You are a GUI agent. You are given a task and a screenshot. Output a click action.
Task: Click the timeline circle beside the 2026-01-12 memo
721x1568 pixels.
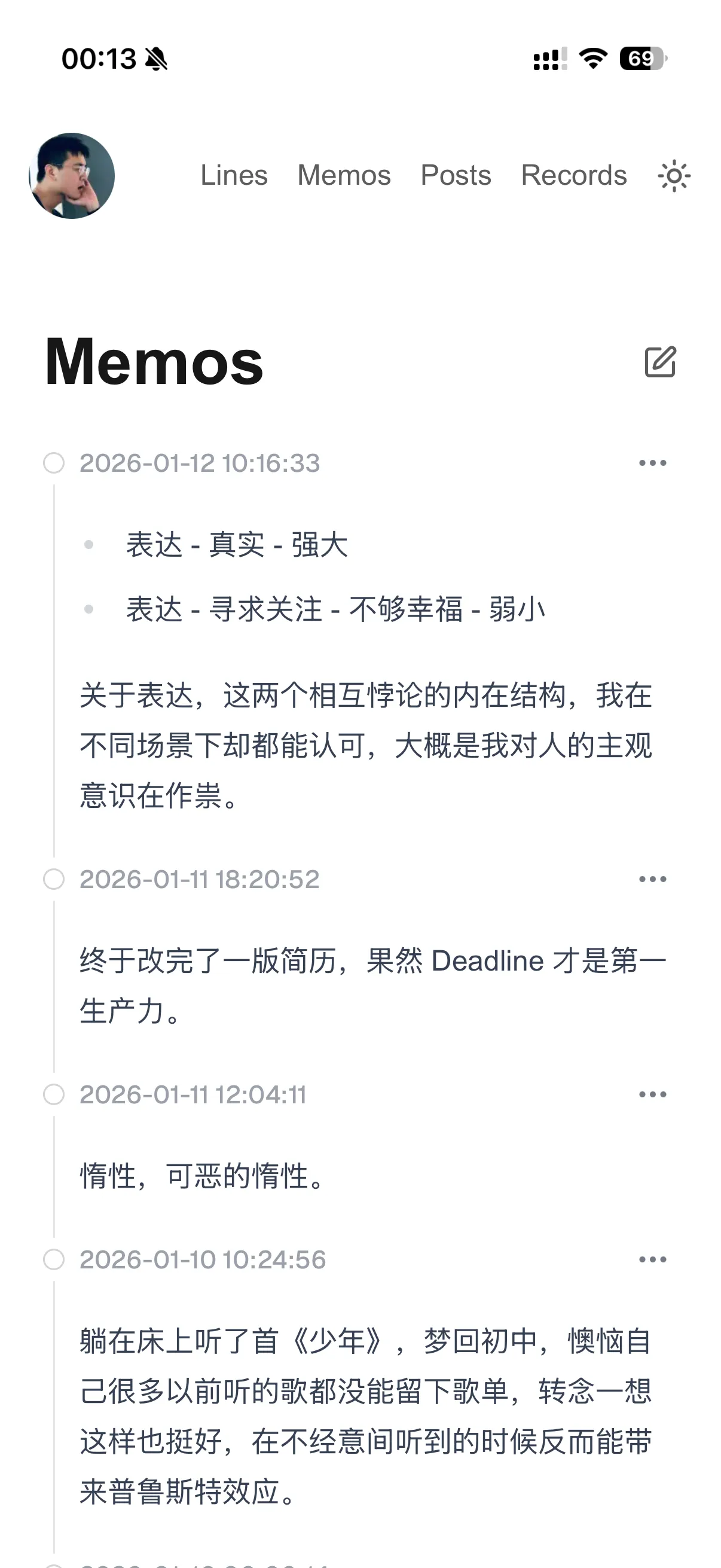(x=56, y=464)
